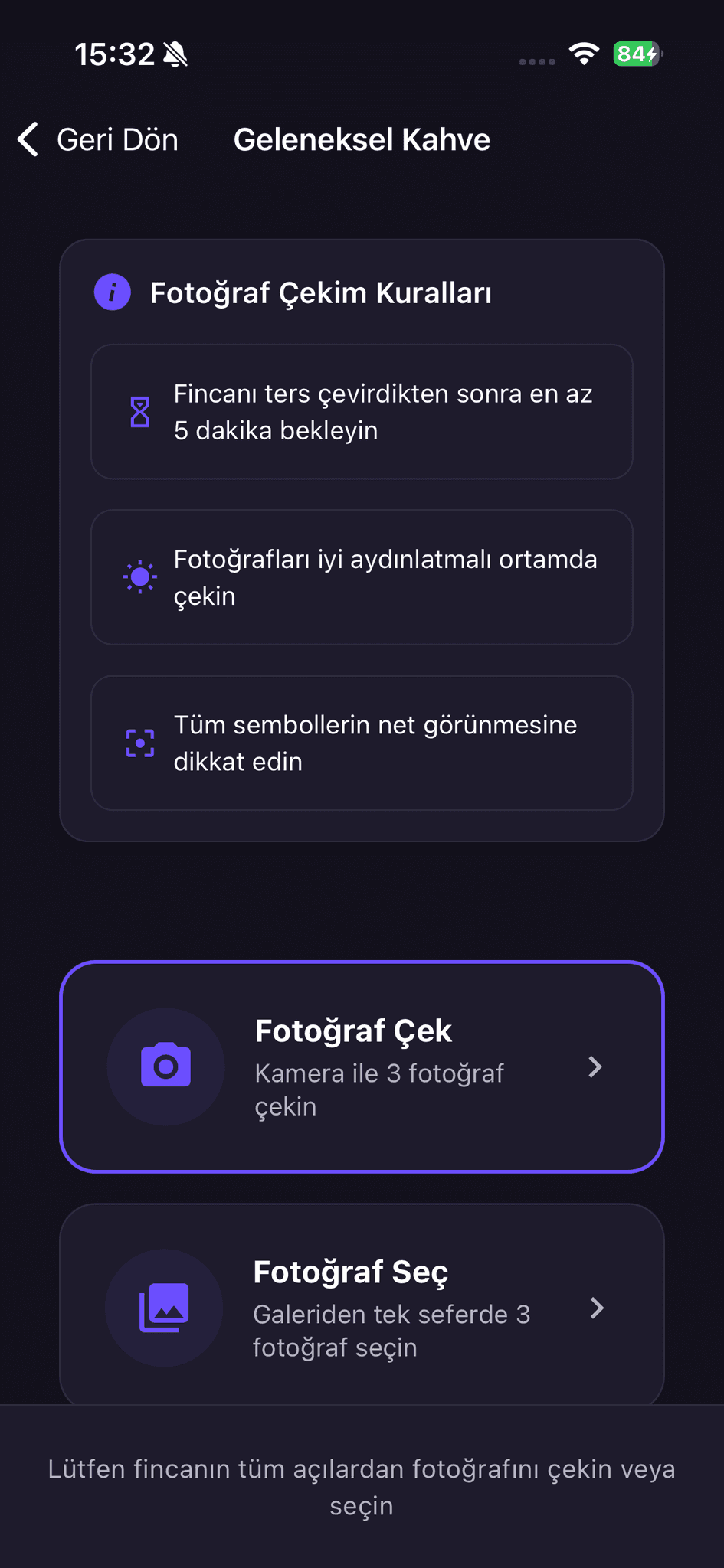724x1568 pixels.
Task: Tap the symbol visibility rule card
Action: click(362, 742)
